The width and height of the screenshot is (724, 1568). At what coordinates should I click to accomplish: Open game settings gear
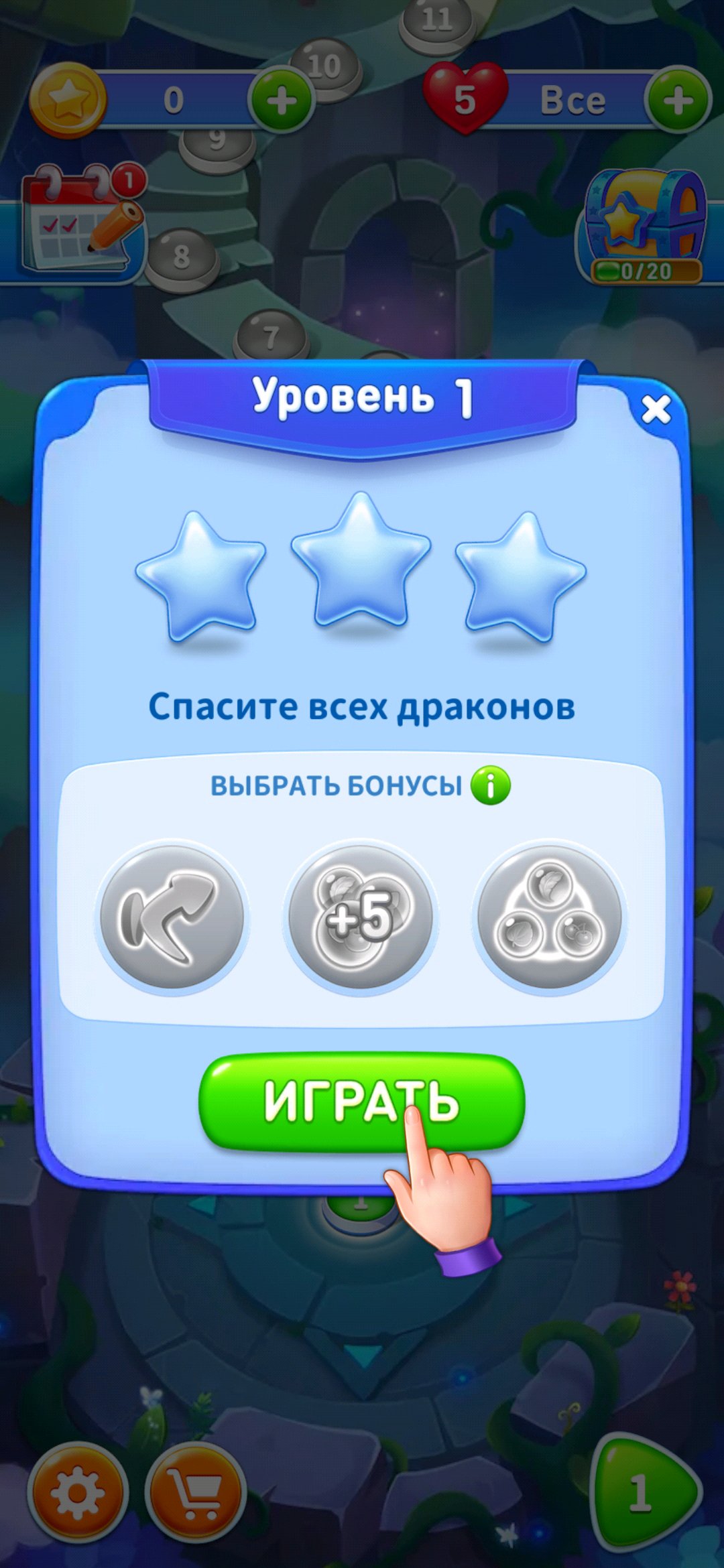click(77, 1493)
